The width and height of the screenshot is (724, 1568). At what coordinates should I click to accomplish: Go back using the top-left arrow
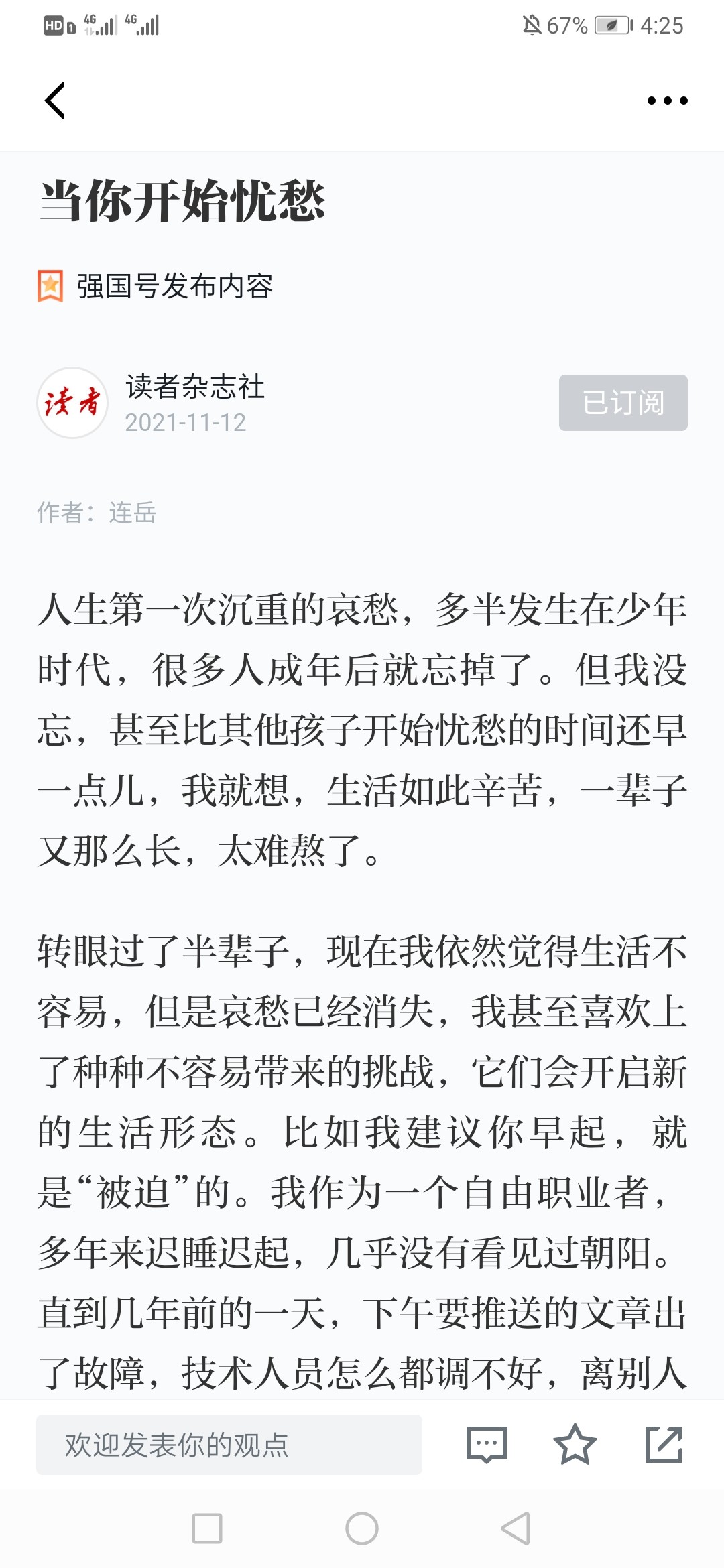pos(55,101)
